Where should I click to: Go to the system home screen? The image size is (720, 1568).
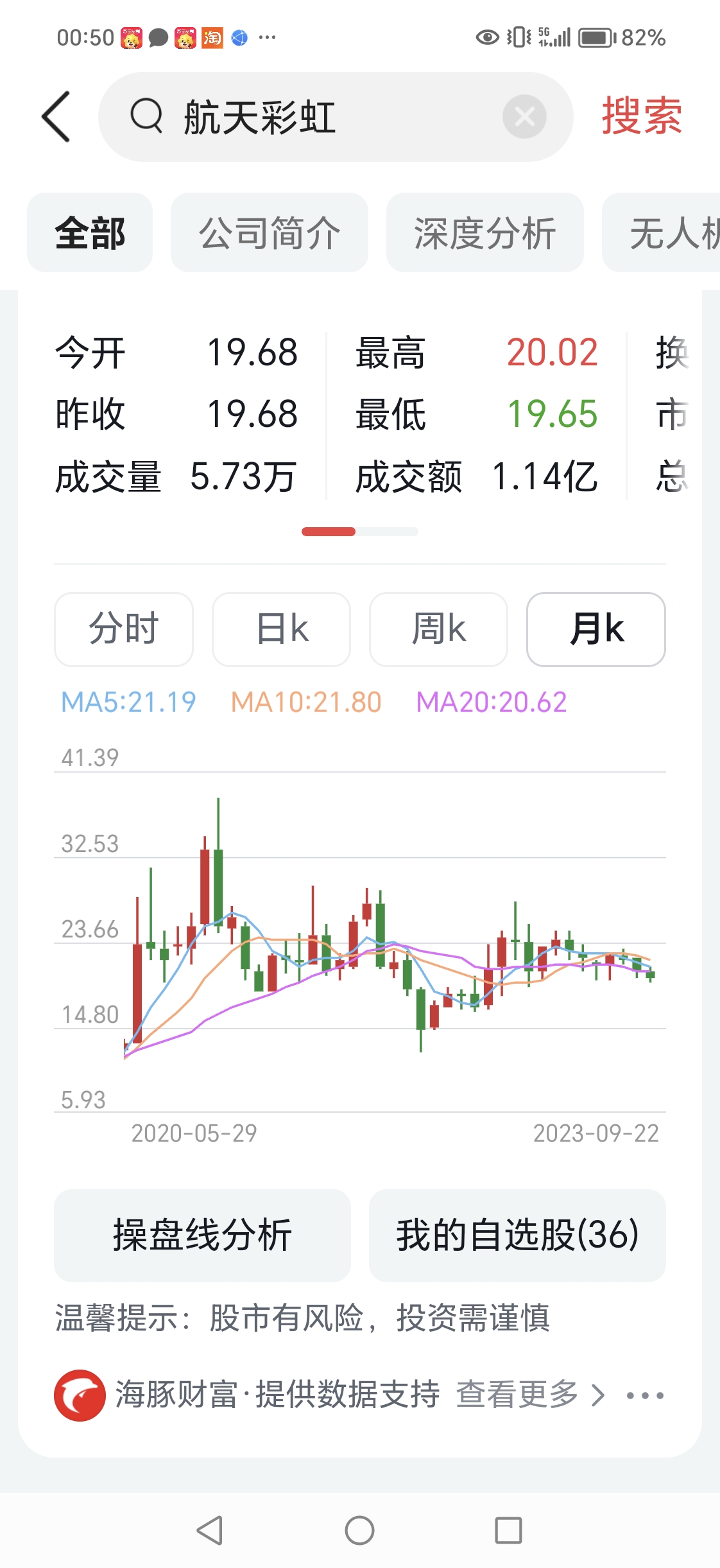click(x=359, y=1531)
